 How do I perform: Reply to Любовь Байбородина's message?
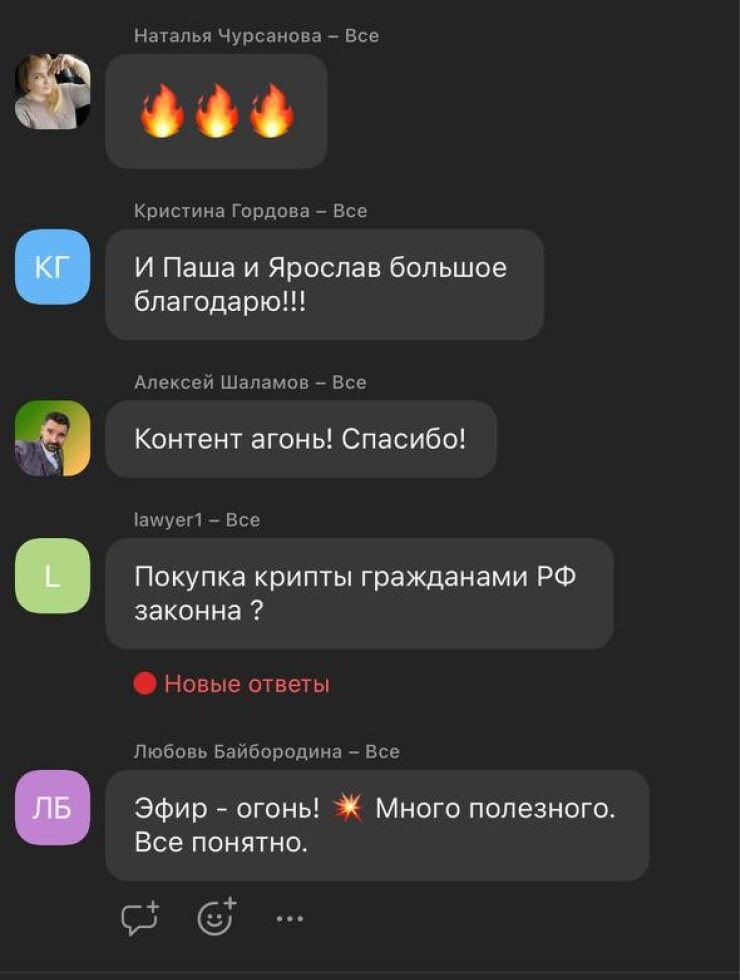tap(140, 917)
